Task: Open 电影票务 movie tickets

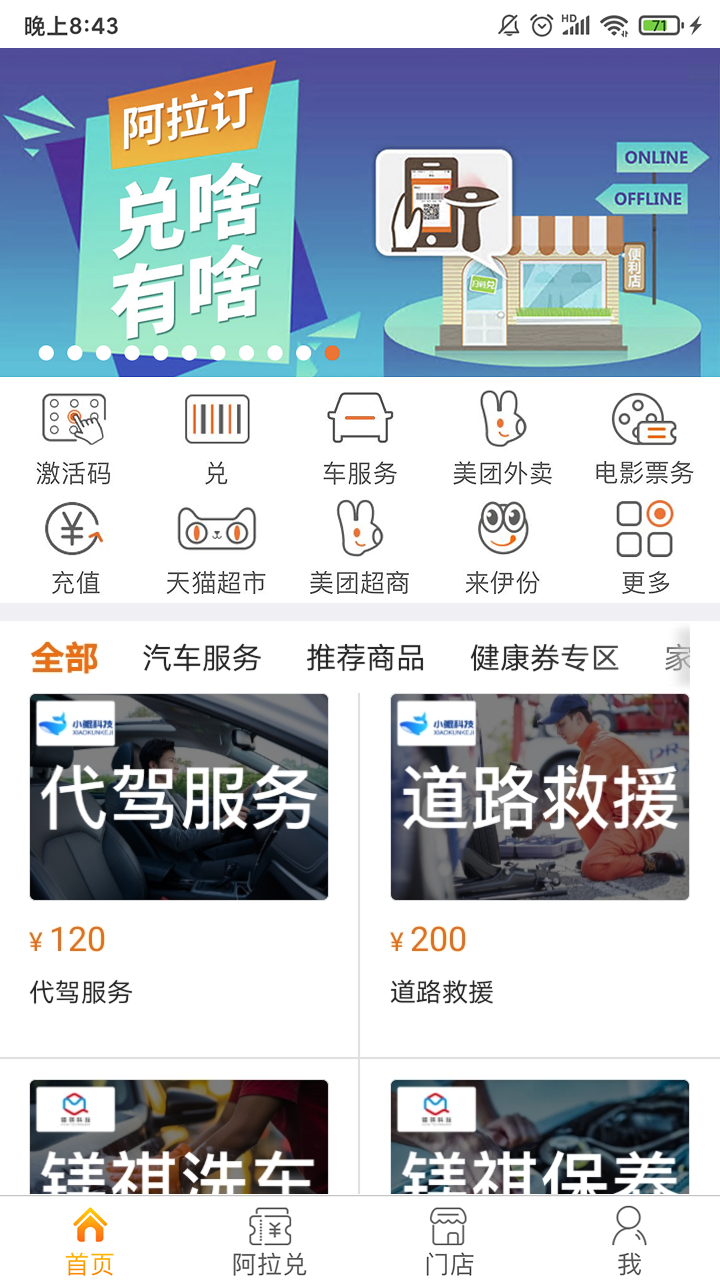Action: (x=644, y=438)
